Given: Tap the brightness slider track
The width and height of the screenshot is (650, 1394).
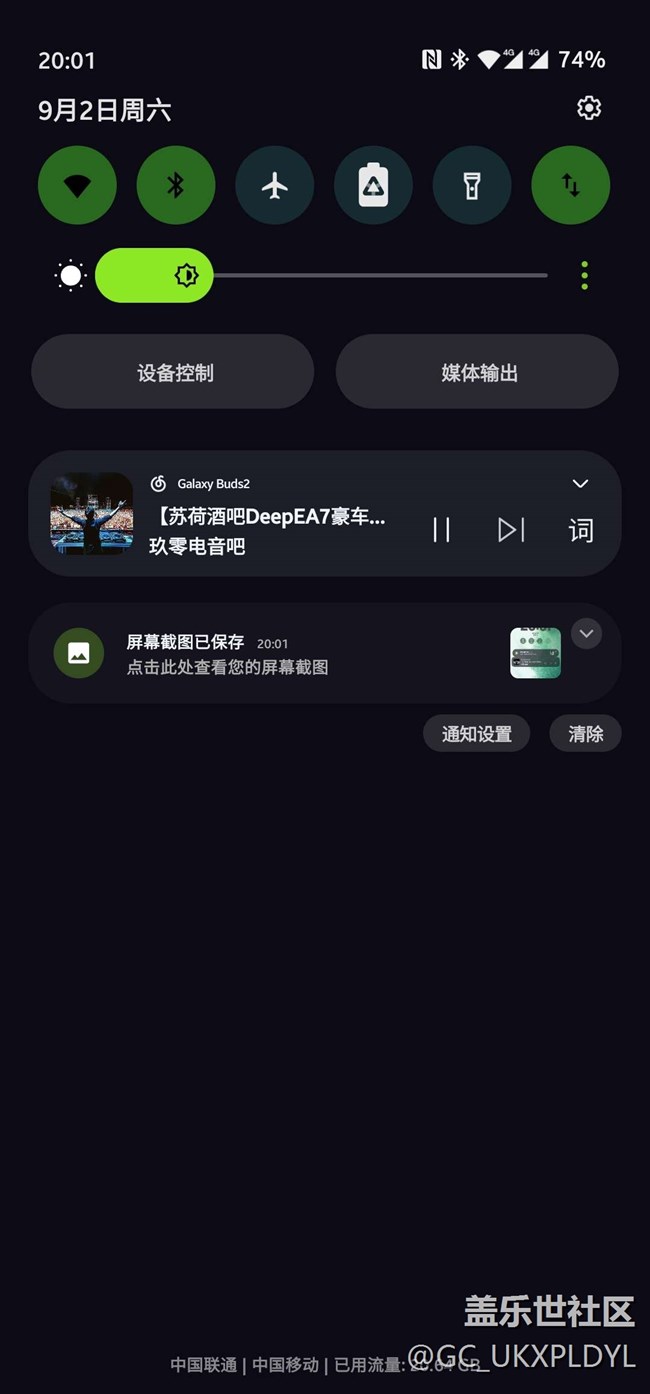Looking at the screenshot, I should 380,275.
